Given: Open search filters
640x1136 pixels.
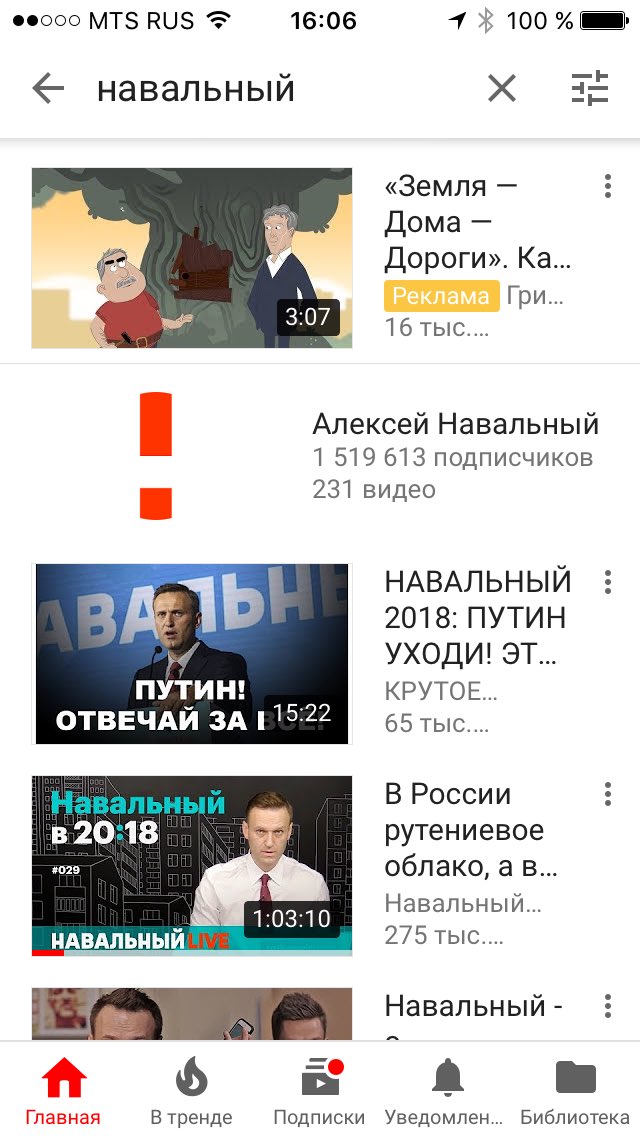Looking at the screenshot, I should point(589,90).
